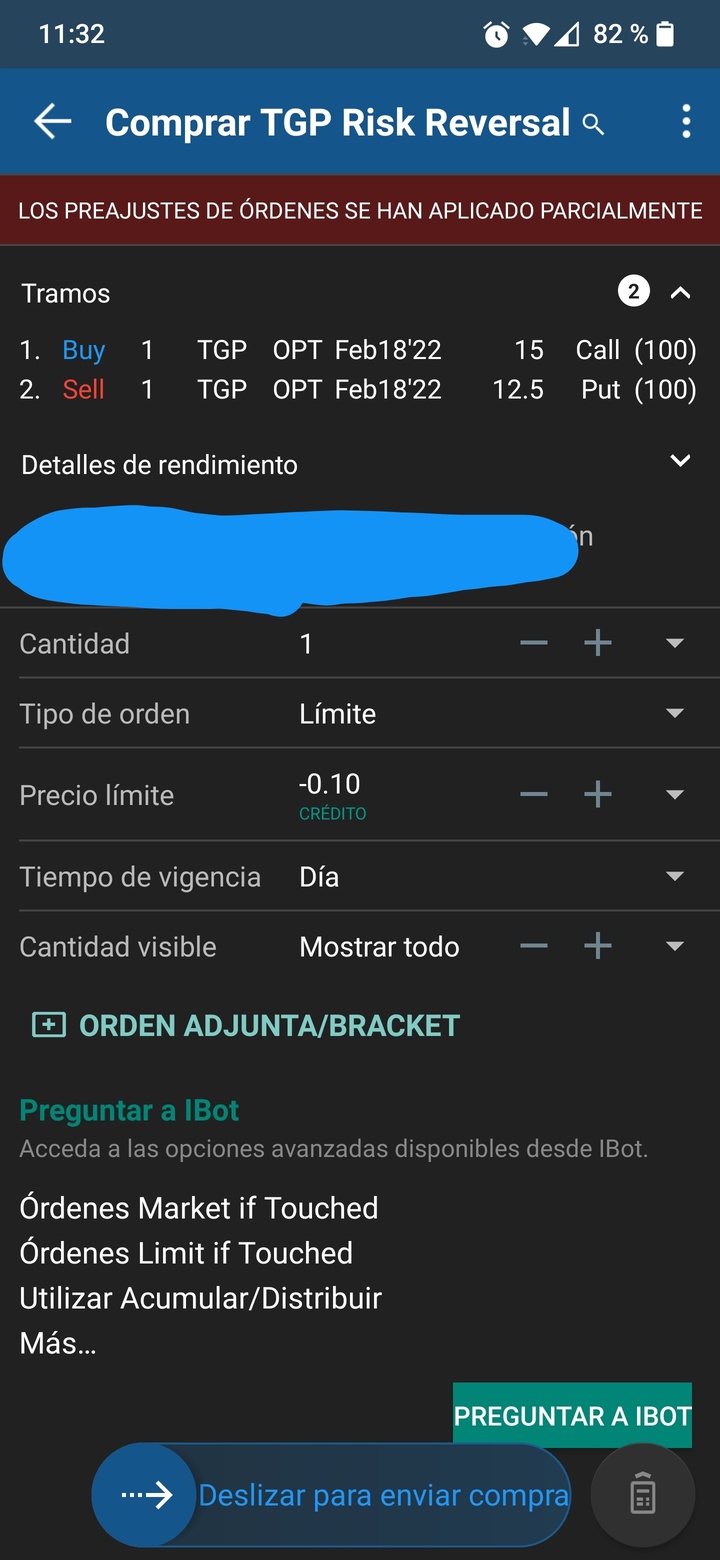The height and width of the screenshot is (1560, 720).
Task: Add an Orden Adjunta/Bracket
Action: (246, 1025)
